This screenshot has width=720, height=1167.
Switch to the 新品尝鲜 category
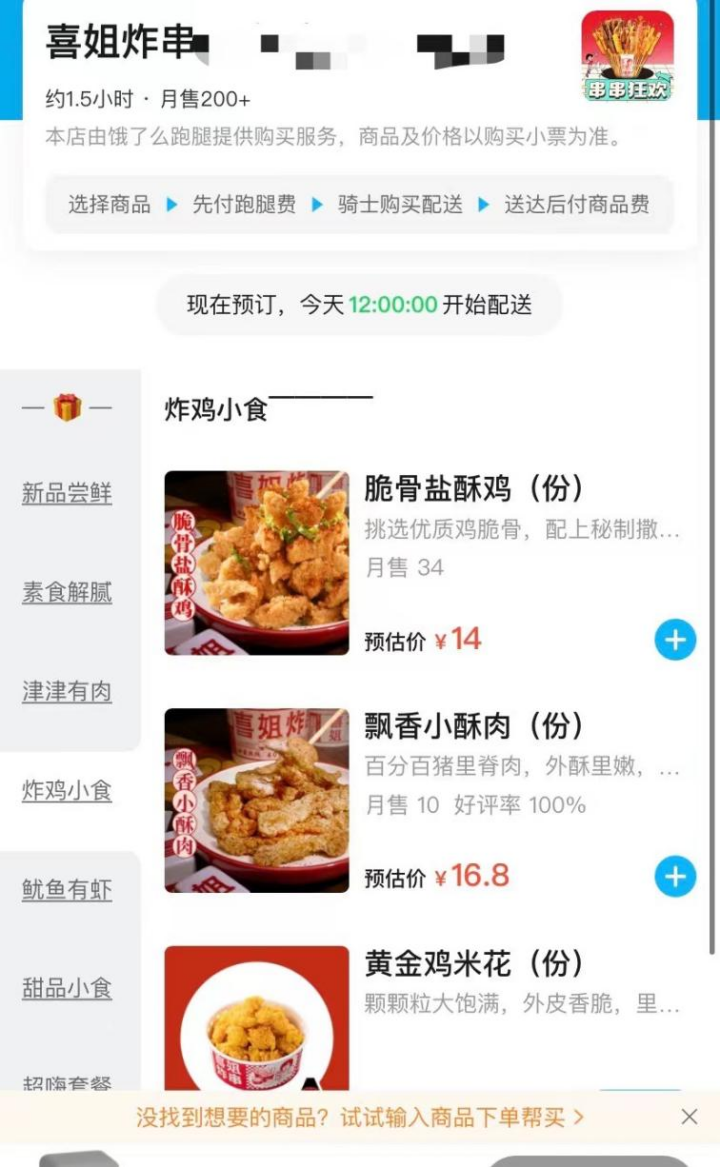(67, 493)
